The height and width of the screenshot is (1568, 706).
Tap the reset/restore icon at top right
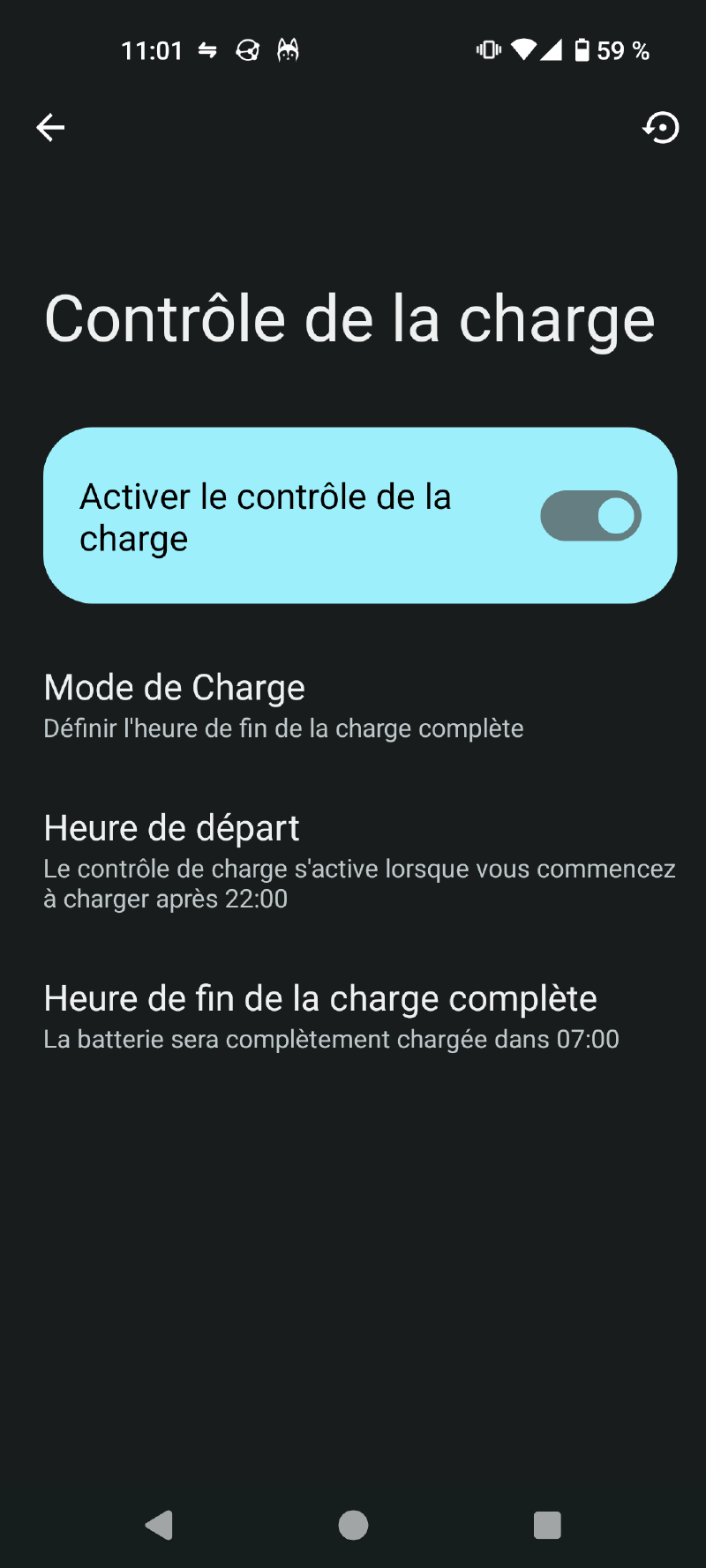pyautogui.click(x=662, y=129)
